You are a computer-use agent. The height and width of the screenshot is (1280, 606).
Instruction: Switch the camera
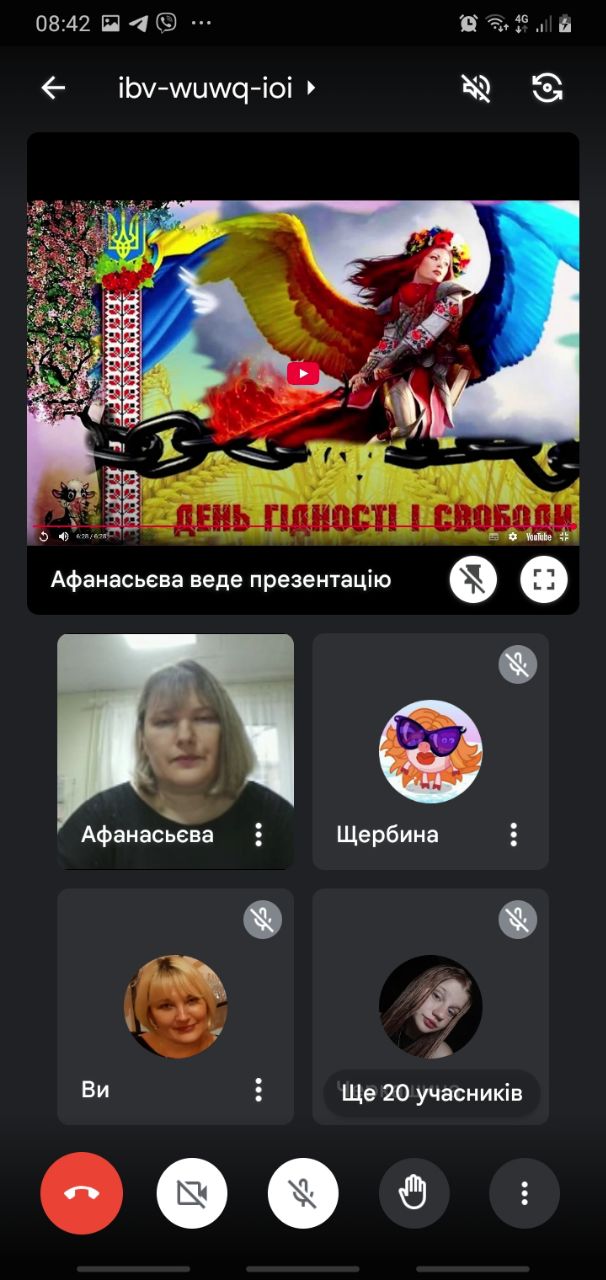point(547,88)
